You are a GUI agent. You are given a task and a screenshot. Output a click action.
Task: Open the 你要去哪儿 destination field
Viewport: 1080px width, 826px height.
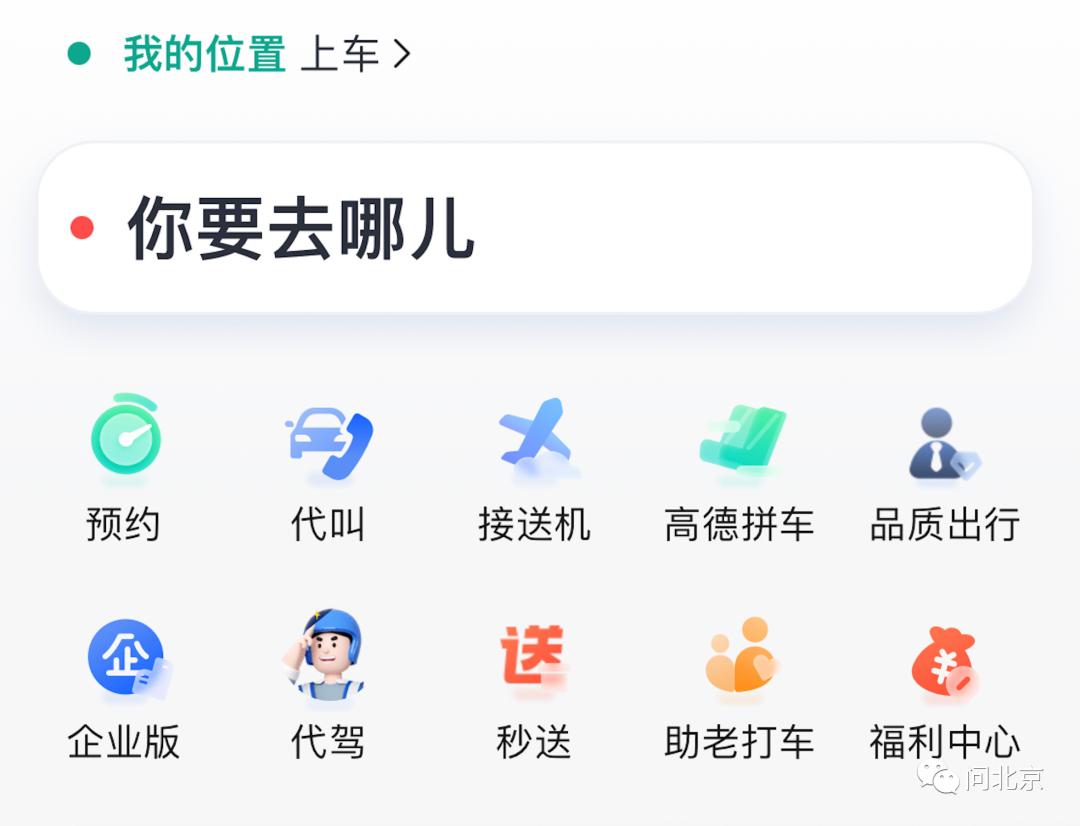[x=534, y=228]
